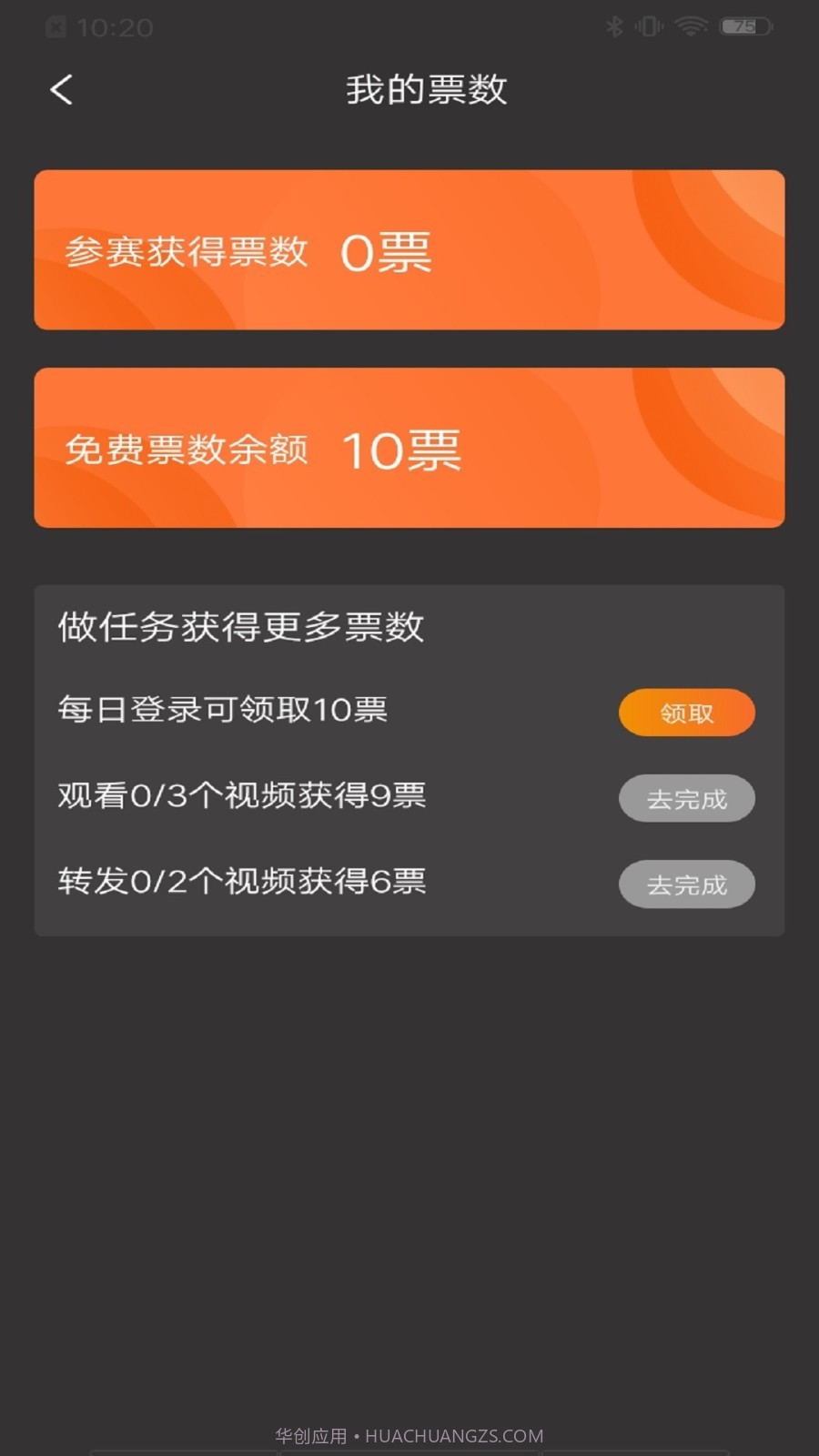Click the Bluetooth status icon

coord(614,26)
